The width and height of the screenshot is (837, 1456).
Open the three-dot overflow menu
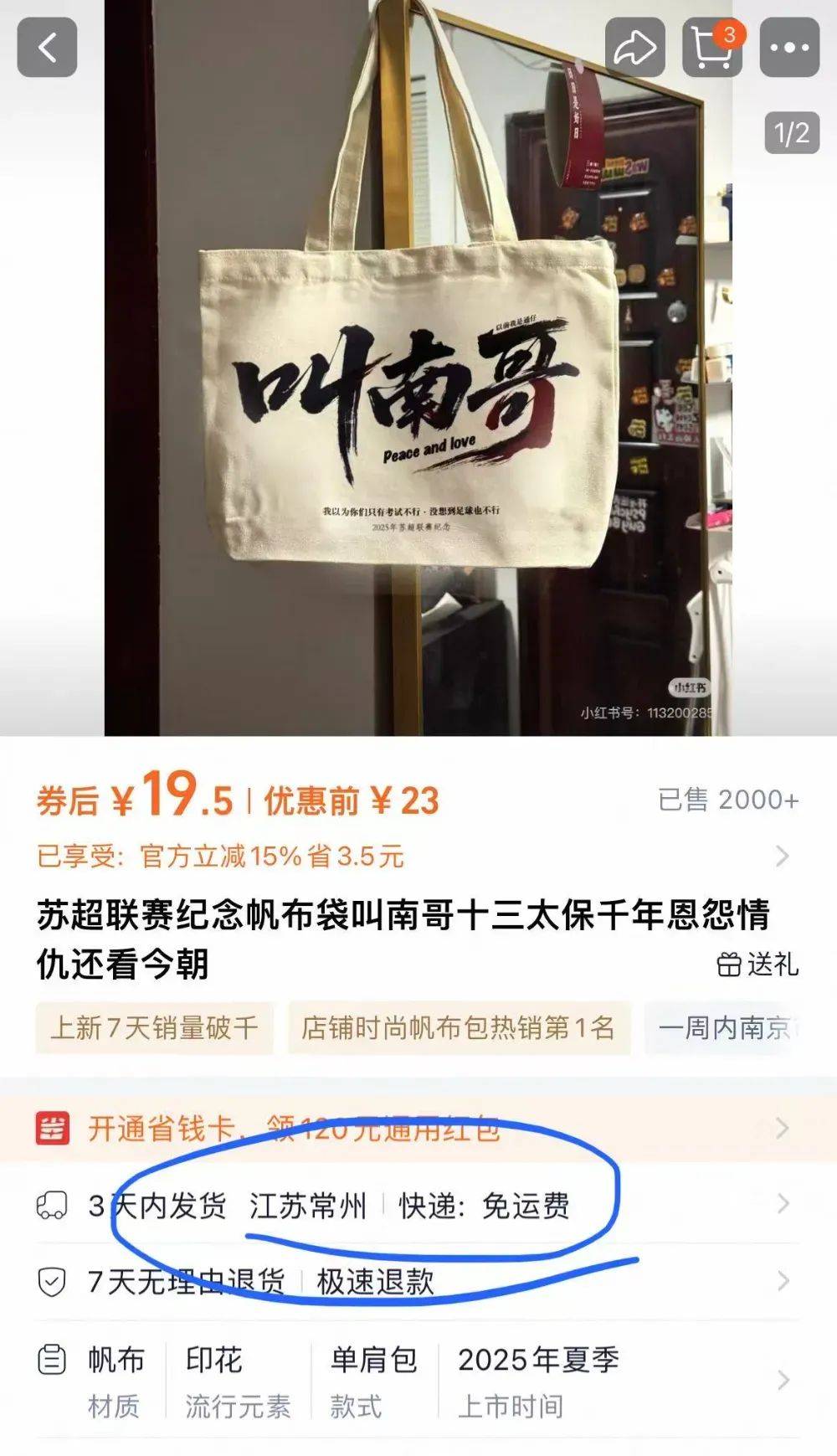point(788,48)
